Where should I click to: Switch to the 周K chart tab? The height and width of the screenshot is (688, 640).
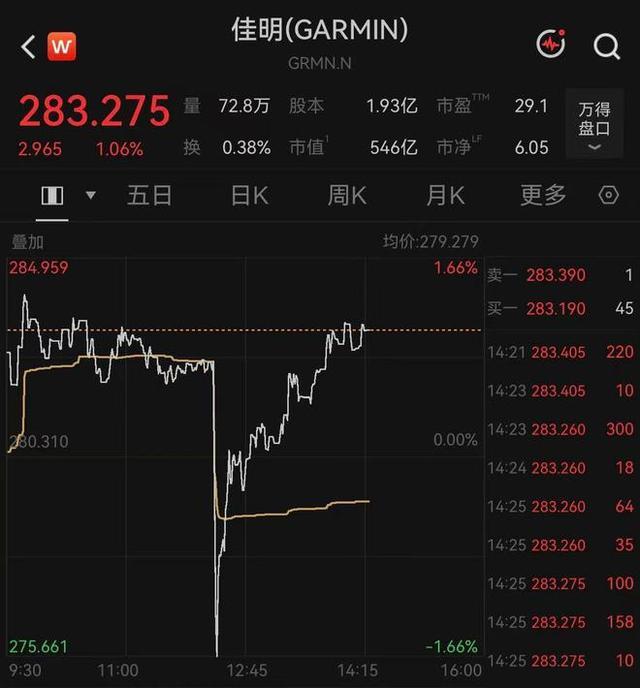click(x=347, y=195)
